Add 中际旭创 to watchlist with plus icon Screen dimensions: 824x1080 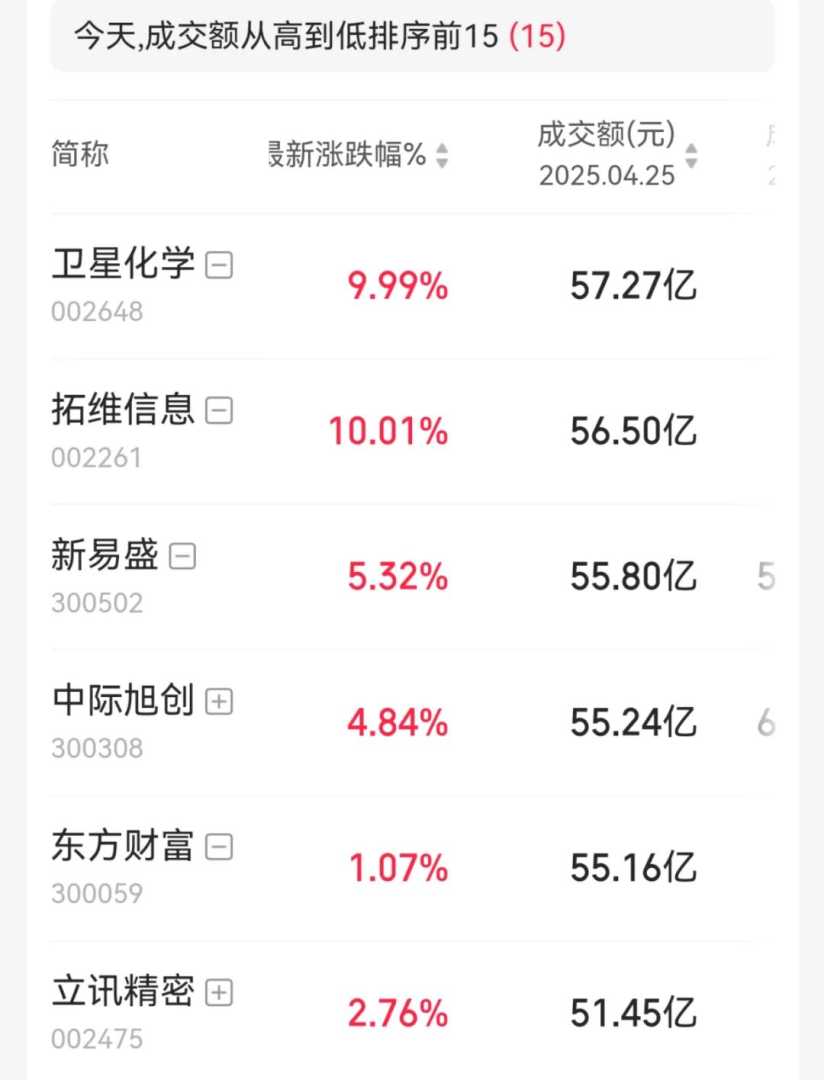point(219,702)
